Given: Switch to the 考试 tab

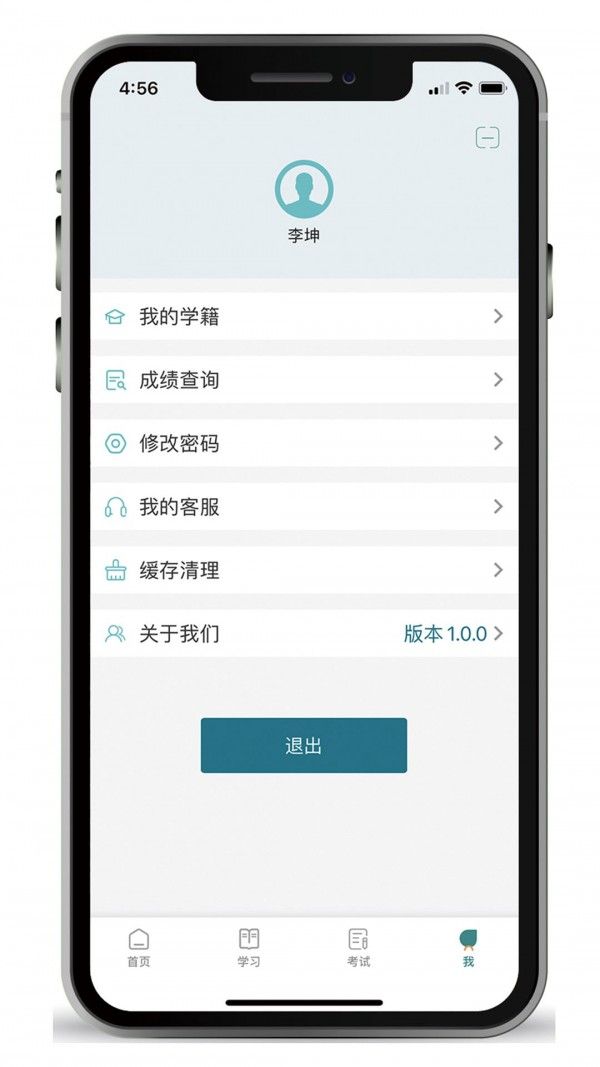Looking at the screenshot, I should (x=358, y=947).
